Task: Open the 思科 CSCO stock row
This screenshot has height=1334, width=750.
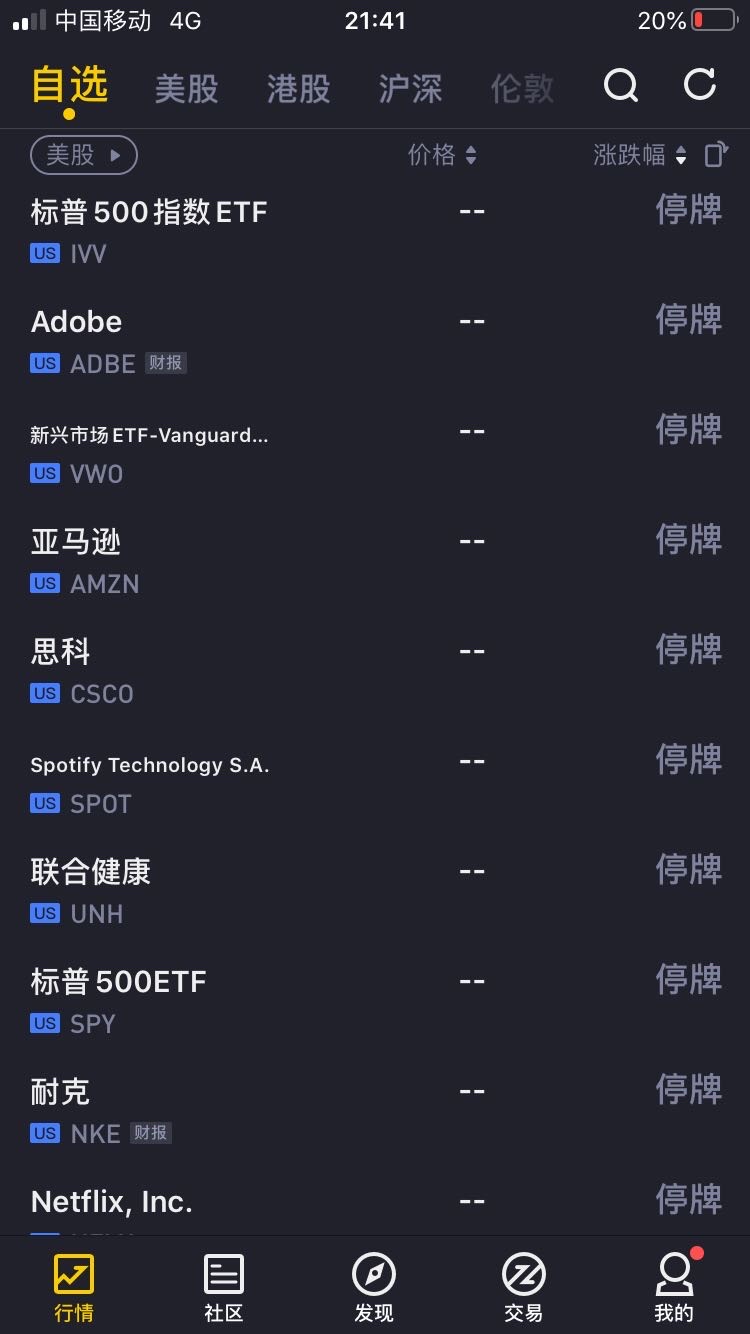Action: (375, 671)
